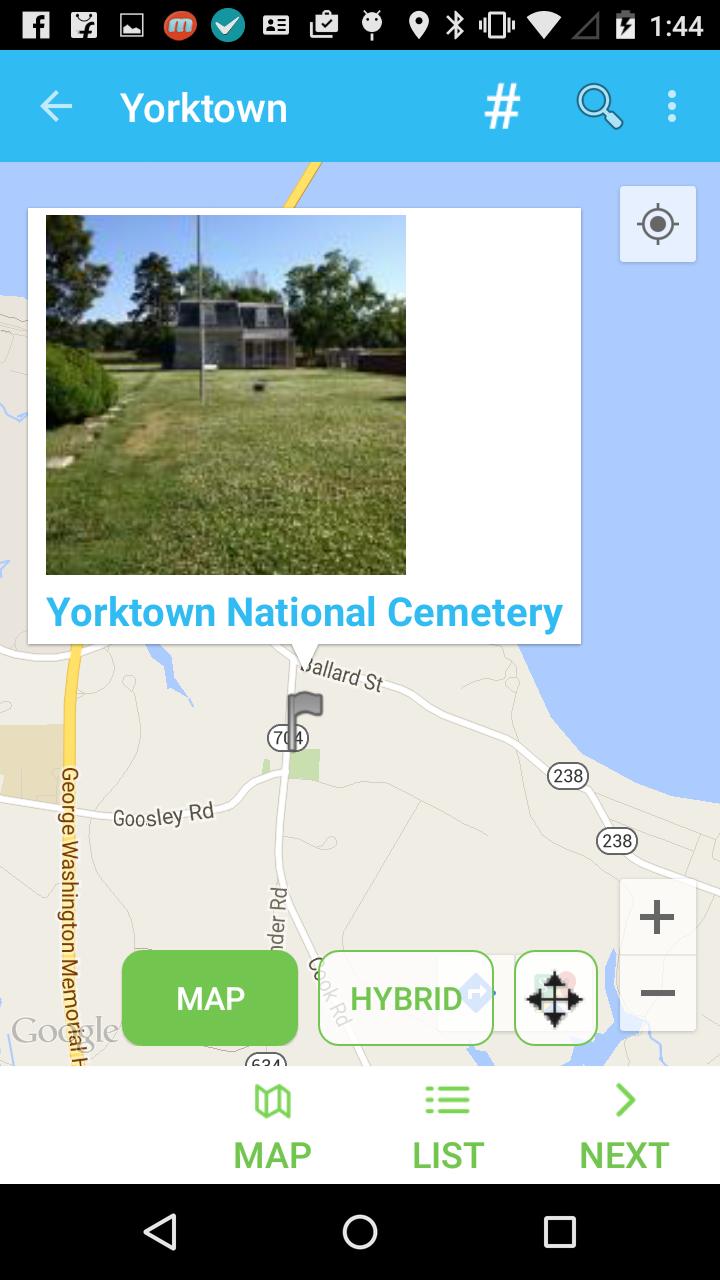
Task: Enable standard MAP view mode
Action: tap(209, 997)
